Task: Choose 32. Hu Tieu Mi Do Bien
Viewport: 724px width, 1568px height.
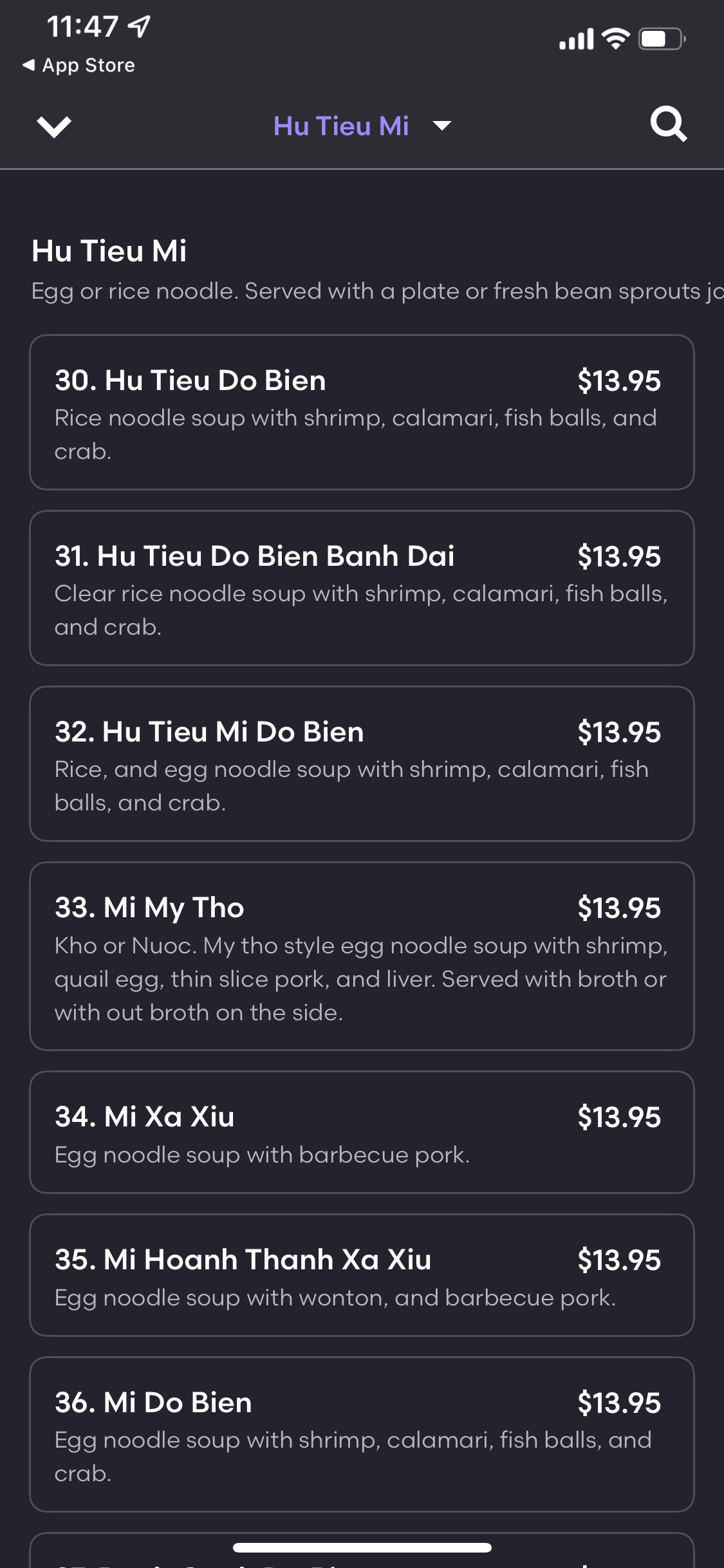Action: [x=362, y=763]
